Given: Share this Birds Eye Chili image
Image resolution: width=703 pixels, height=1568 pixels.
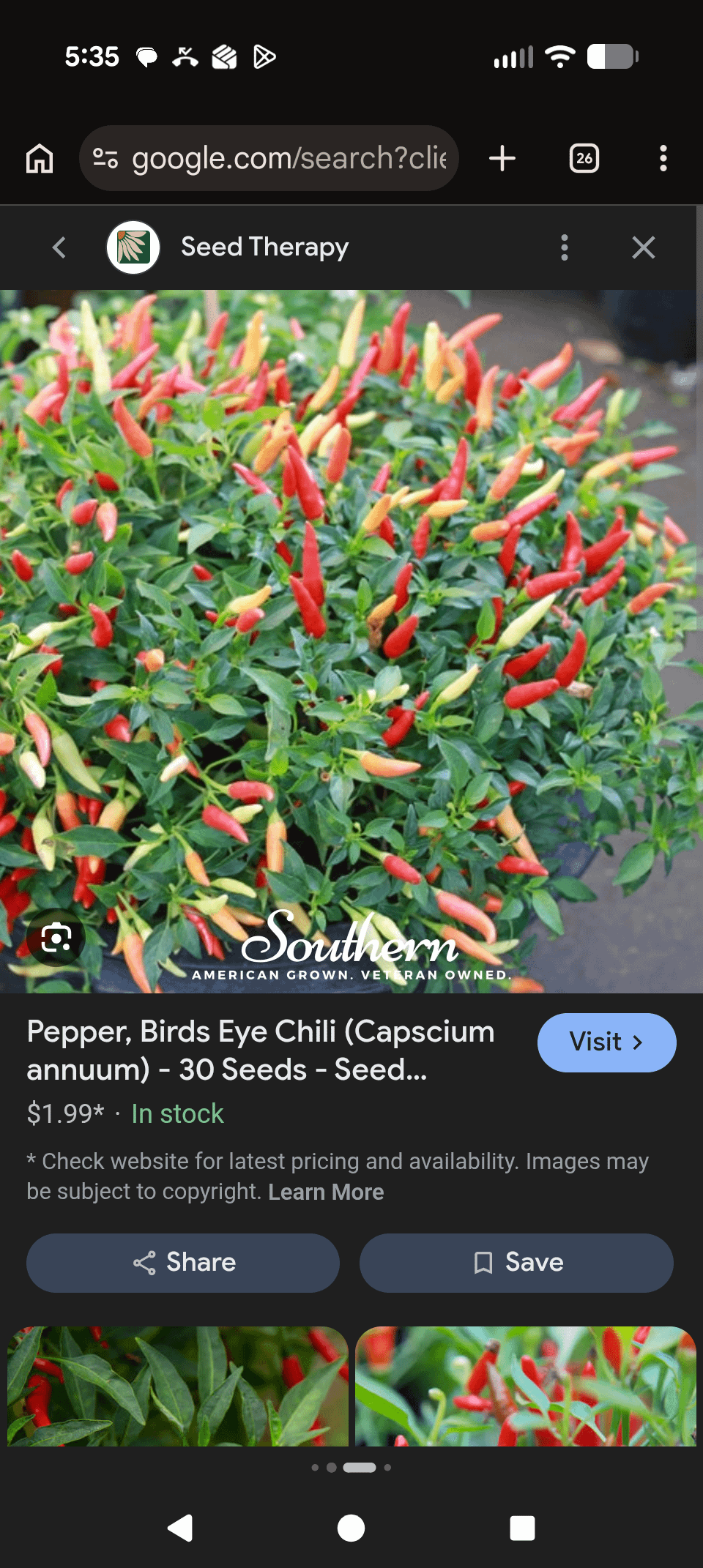Looking at the screenshot, I should click(183, 1263).
